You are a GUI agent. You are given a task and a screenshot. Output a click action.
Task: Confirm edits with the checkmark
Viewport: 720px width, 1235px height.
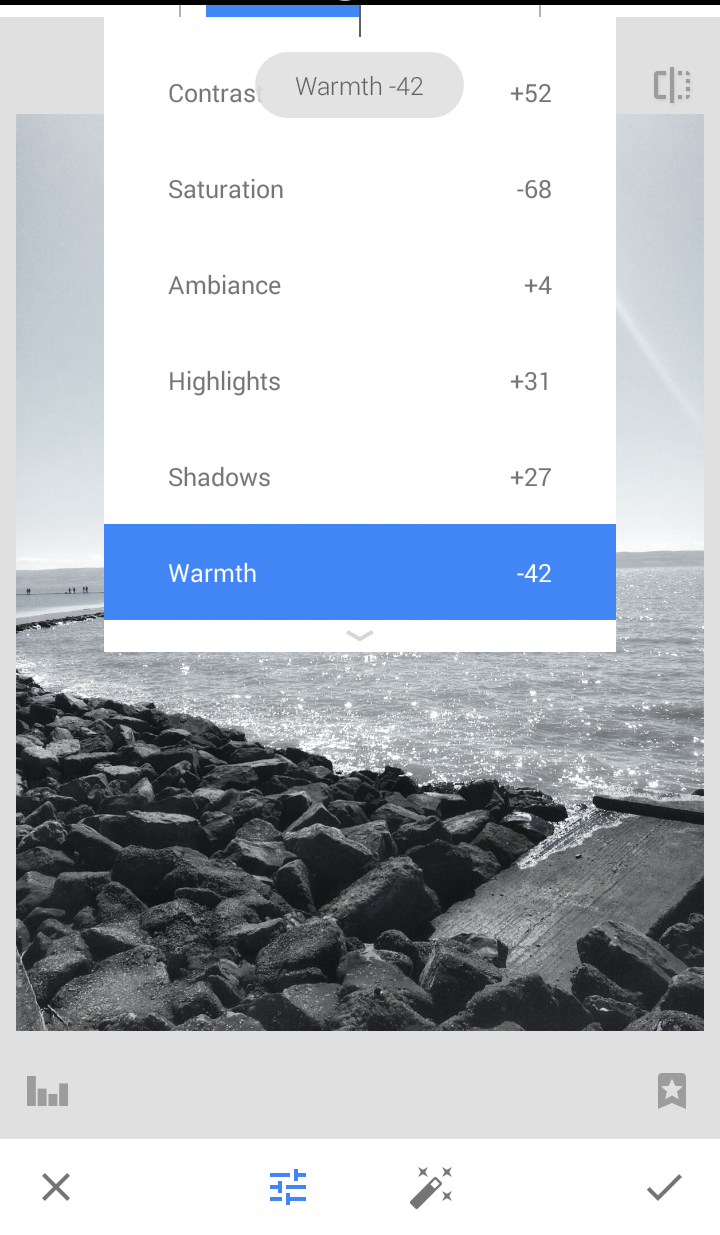click(x=664, y=1188)
